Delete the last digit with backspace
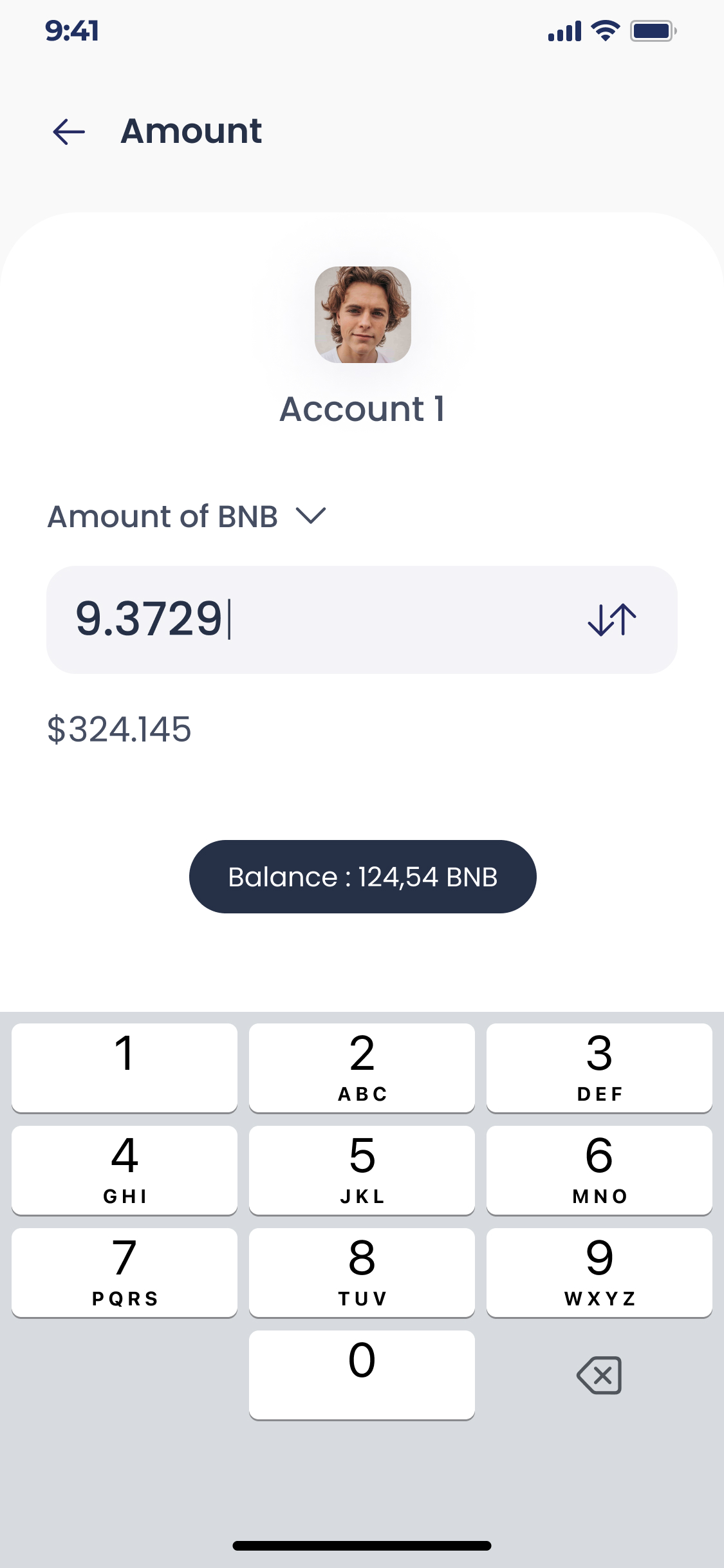This screenshot has height=1568, width=724. click(x=599, y=1376)
